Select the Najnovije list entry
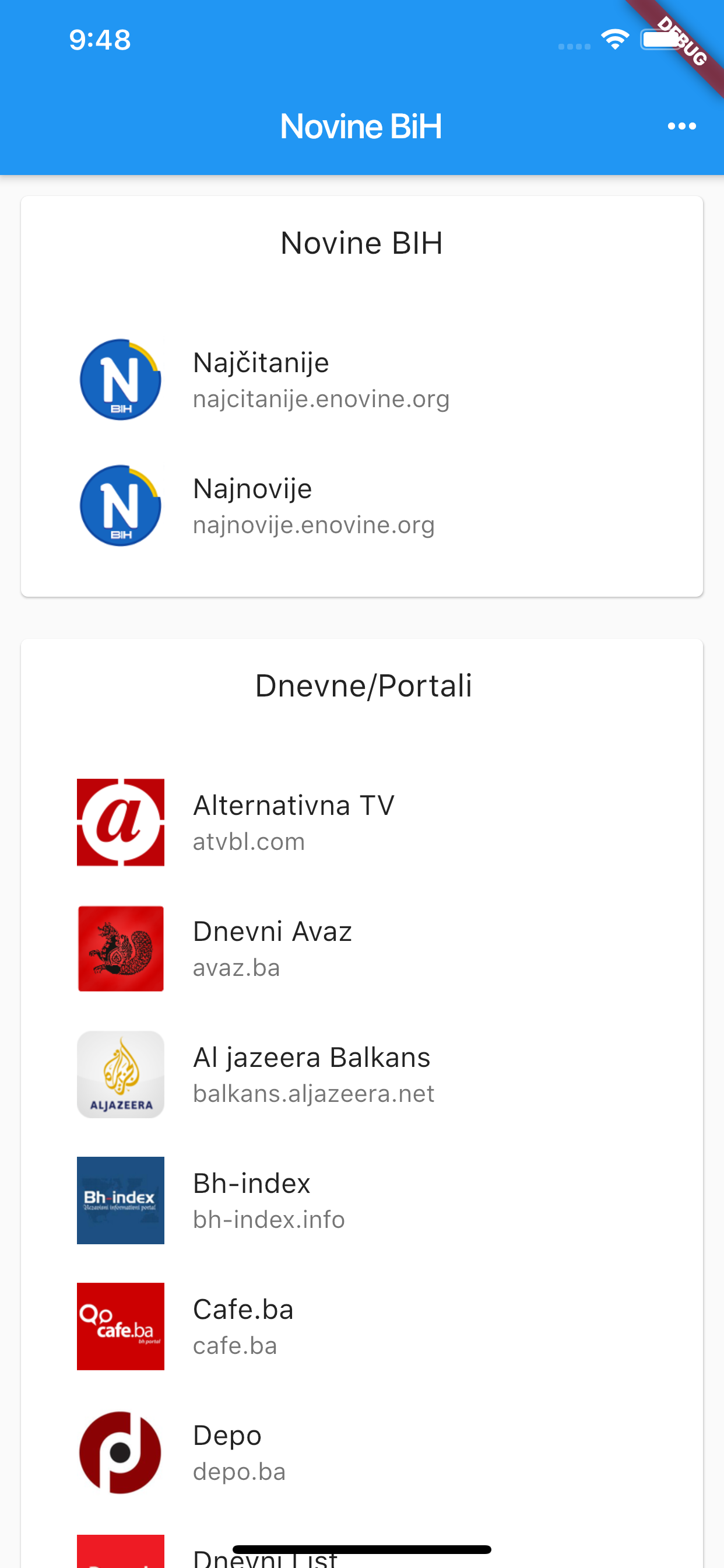The image size is (724, 1568). click(x=361, y=505)
